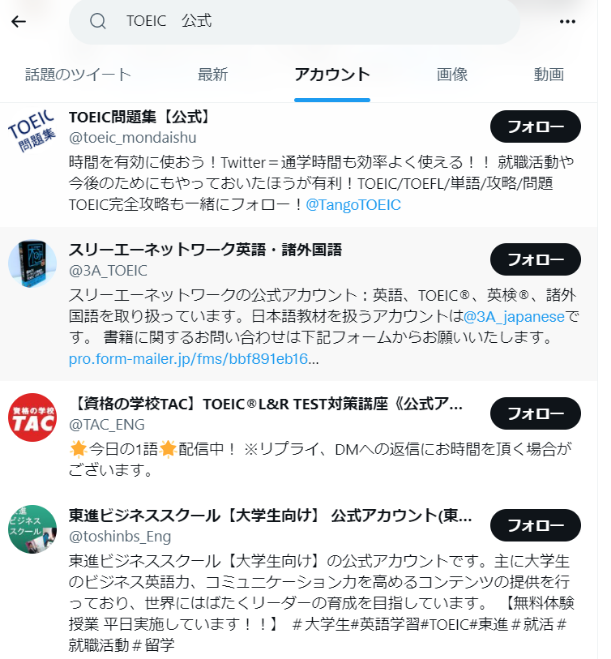The width and height of the screenshot is (611, 659).
Task: Follow the 資格の学校TAC account
Action: click(x=535, y=413)
